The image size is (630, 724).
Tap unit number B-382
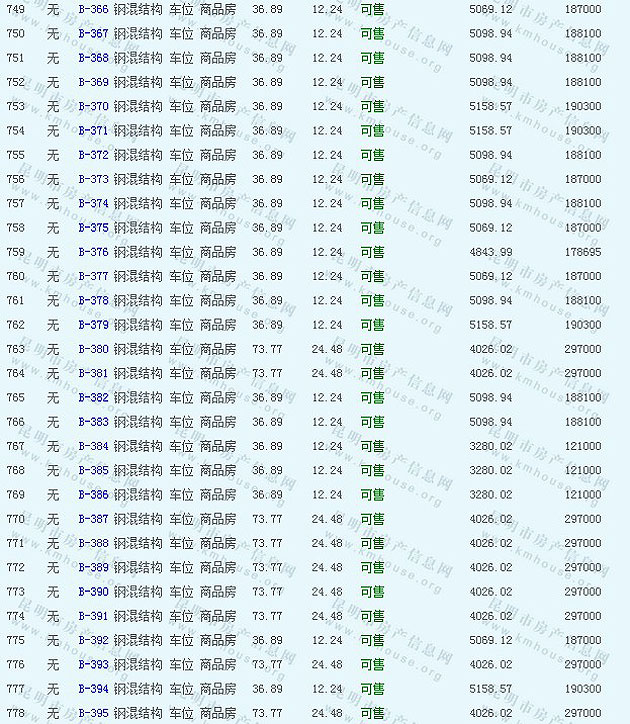tap(93, 398)
